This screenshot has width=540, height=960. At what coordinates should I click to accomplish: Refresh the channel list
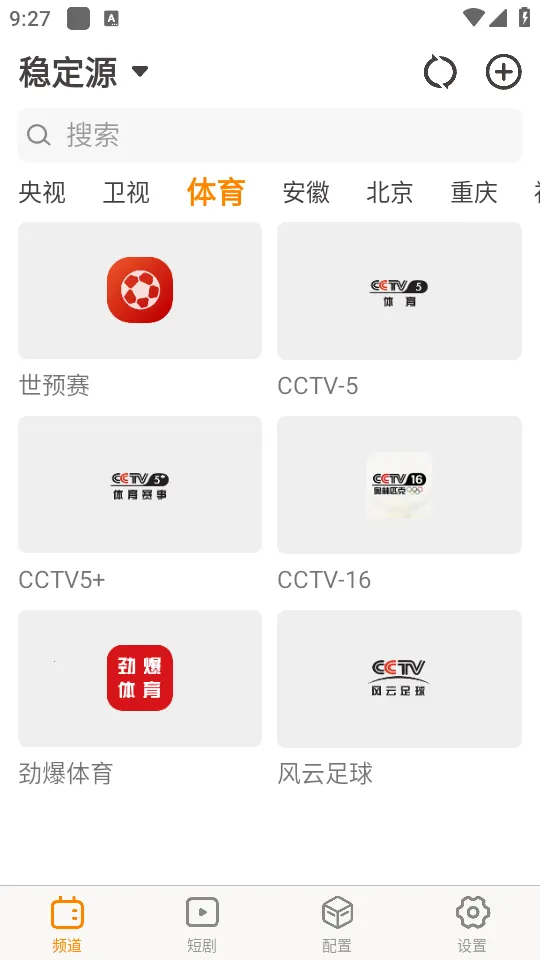point(440,72)
